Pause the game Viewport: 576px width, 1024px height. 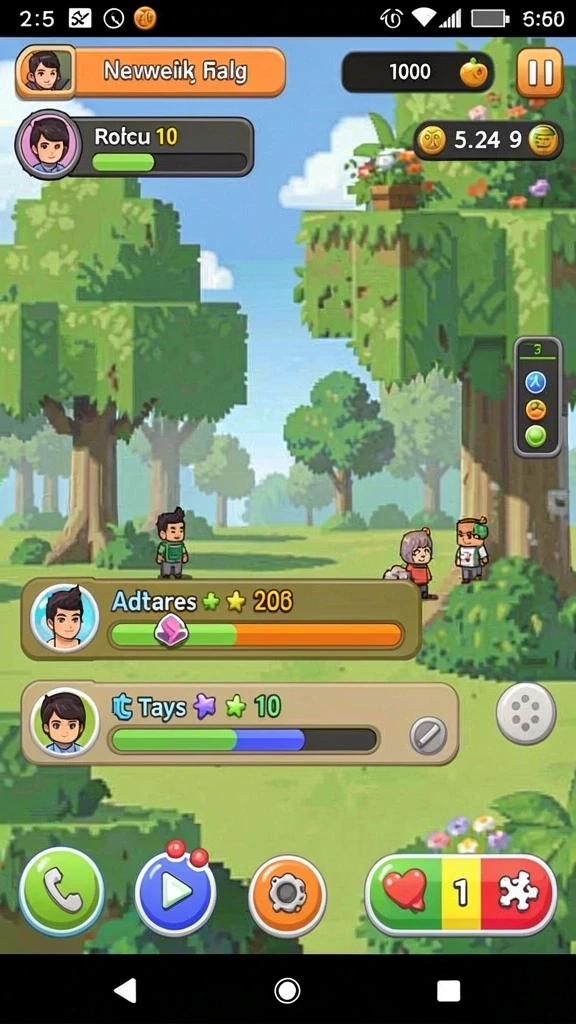click(x=539, y=72)
